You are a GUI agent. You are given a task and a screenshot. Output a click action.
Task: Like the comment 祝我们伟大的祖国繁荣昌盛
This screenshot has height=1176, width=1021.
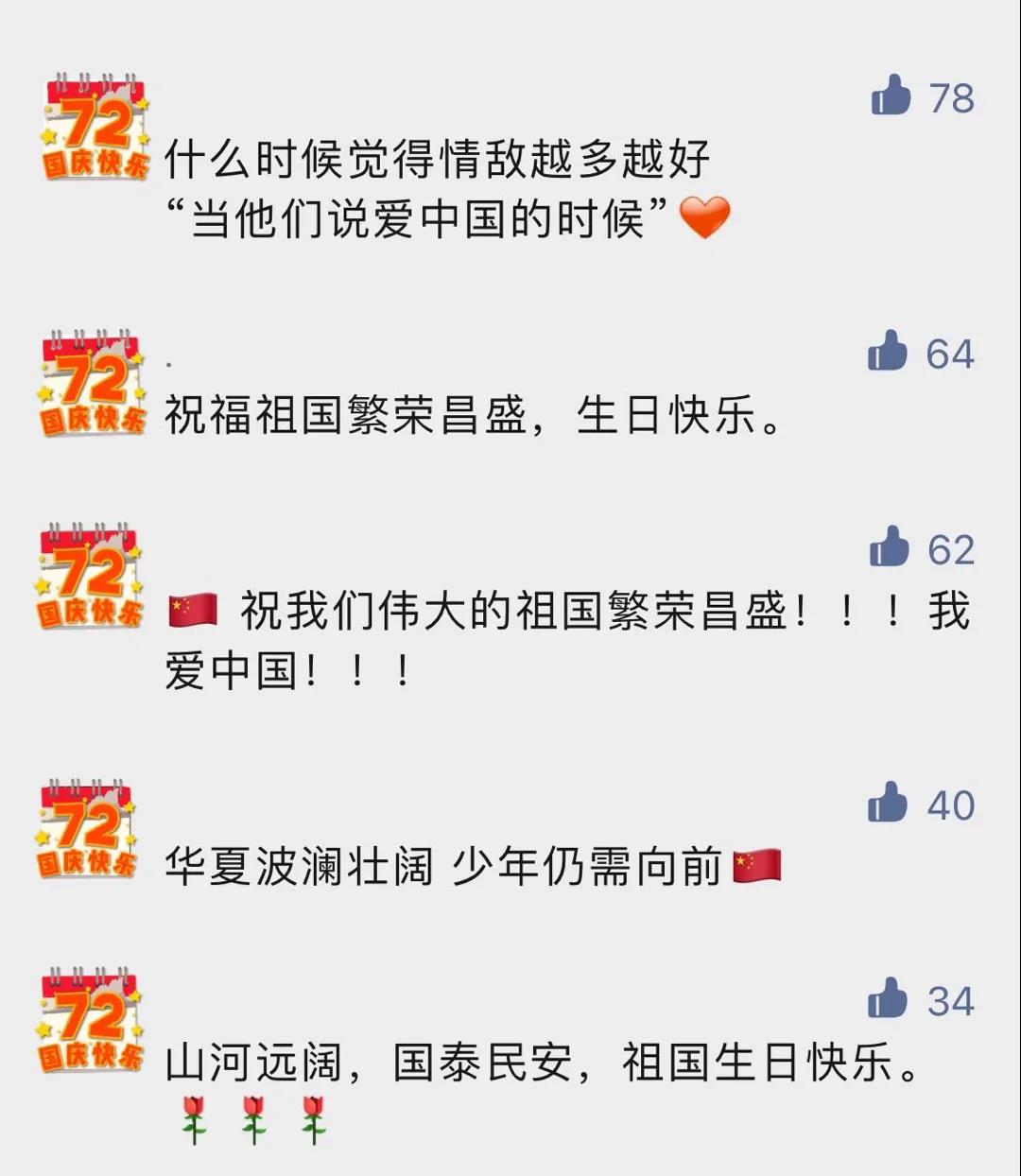[x=889, y=547]
